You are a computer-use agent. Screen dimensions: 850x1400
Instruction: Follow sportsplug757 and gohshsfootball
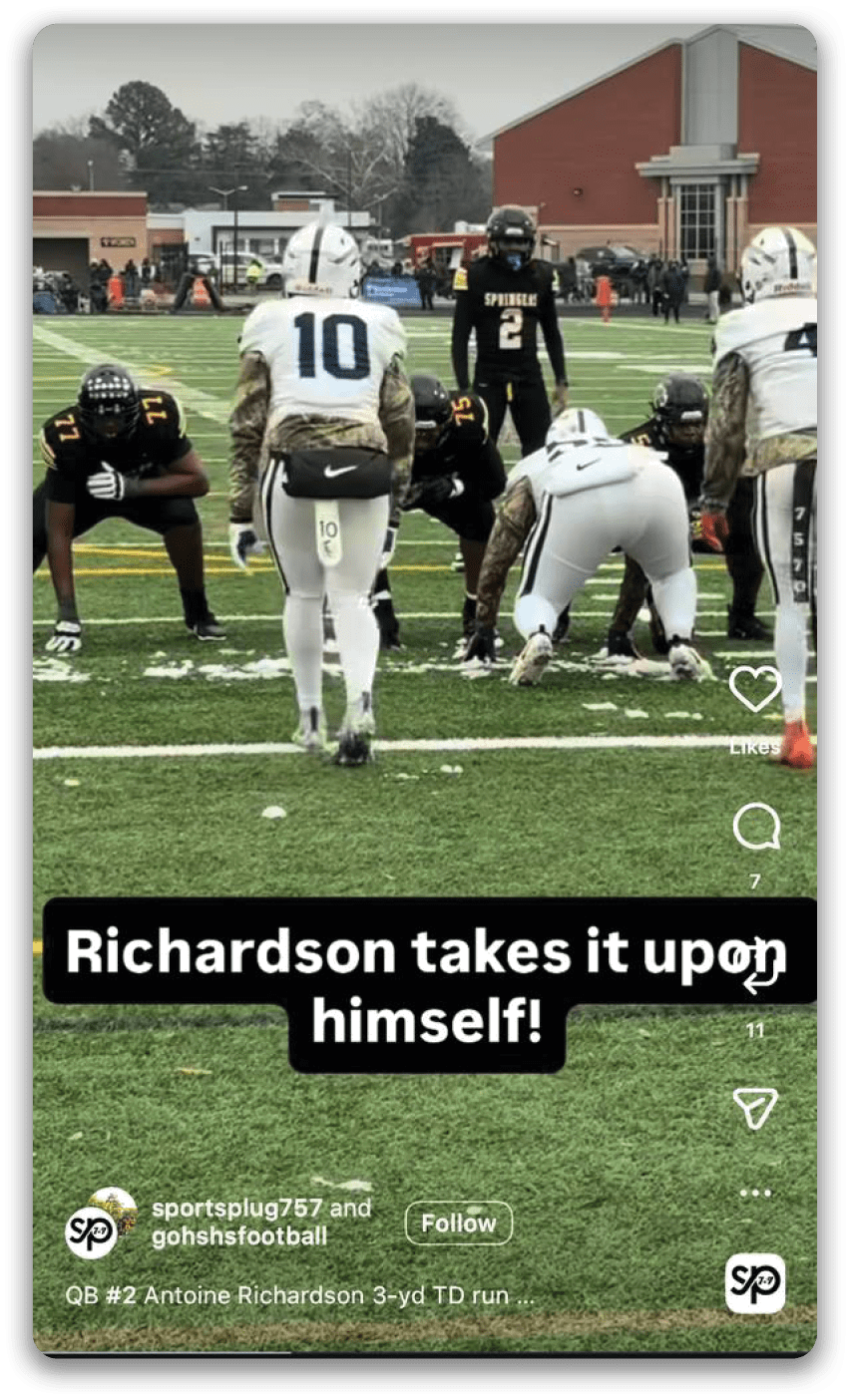pos(458,1224)
